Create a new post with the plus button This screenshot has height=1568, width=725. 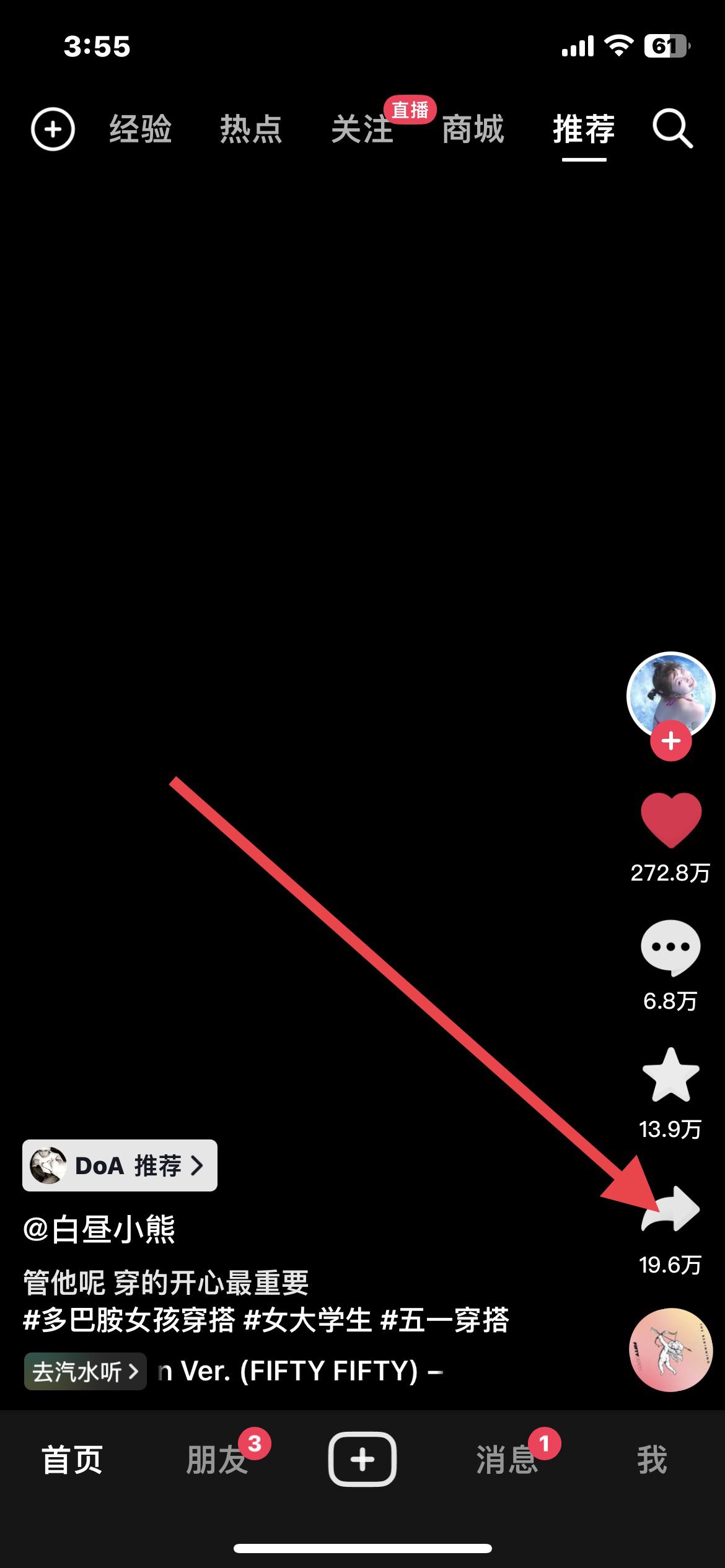362,1459
